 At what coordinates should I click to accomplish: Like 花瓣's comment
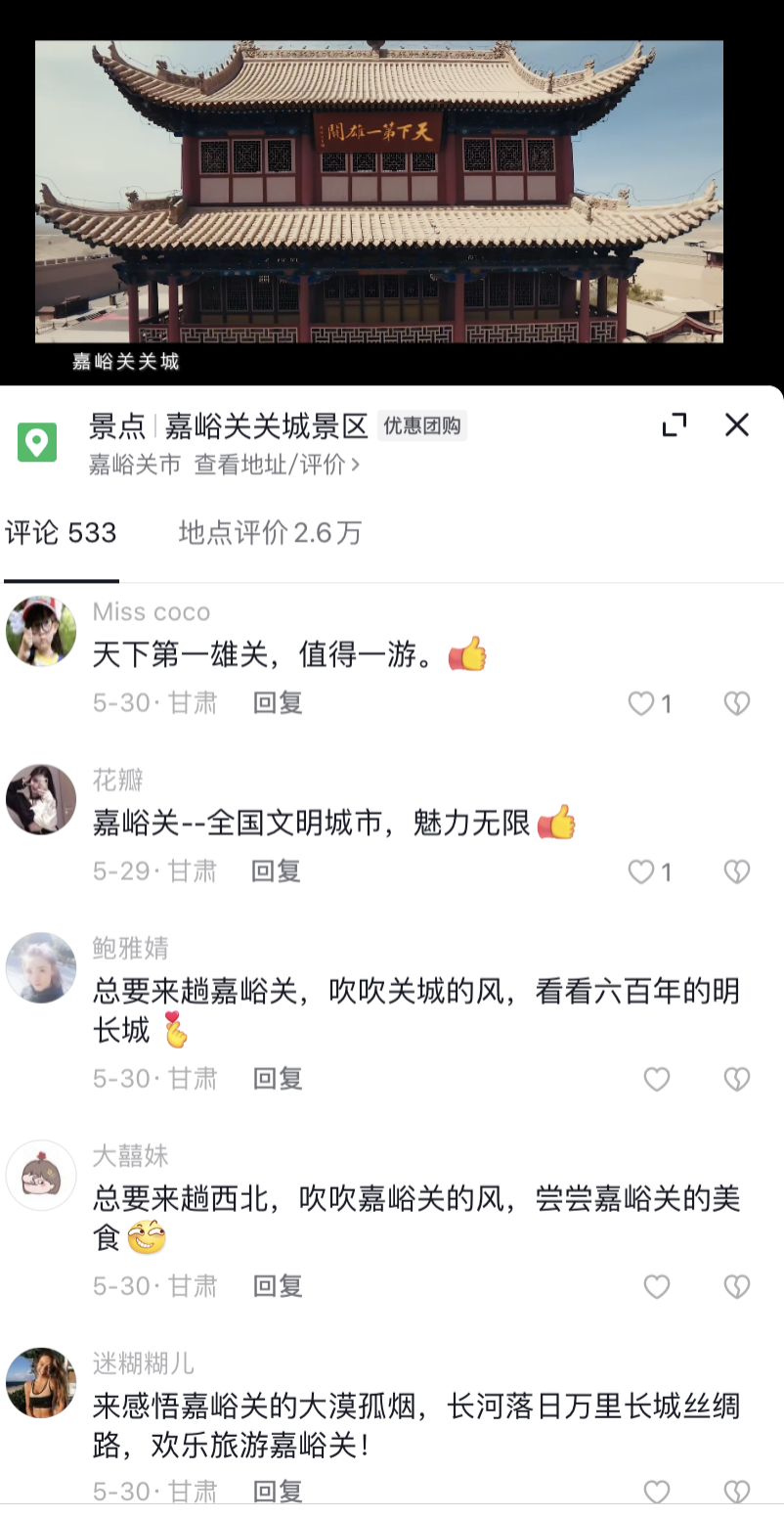(x=641, y=871)
